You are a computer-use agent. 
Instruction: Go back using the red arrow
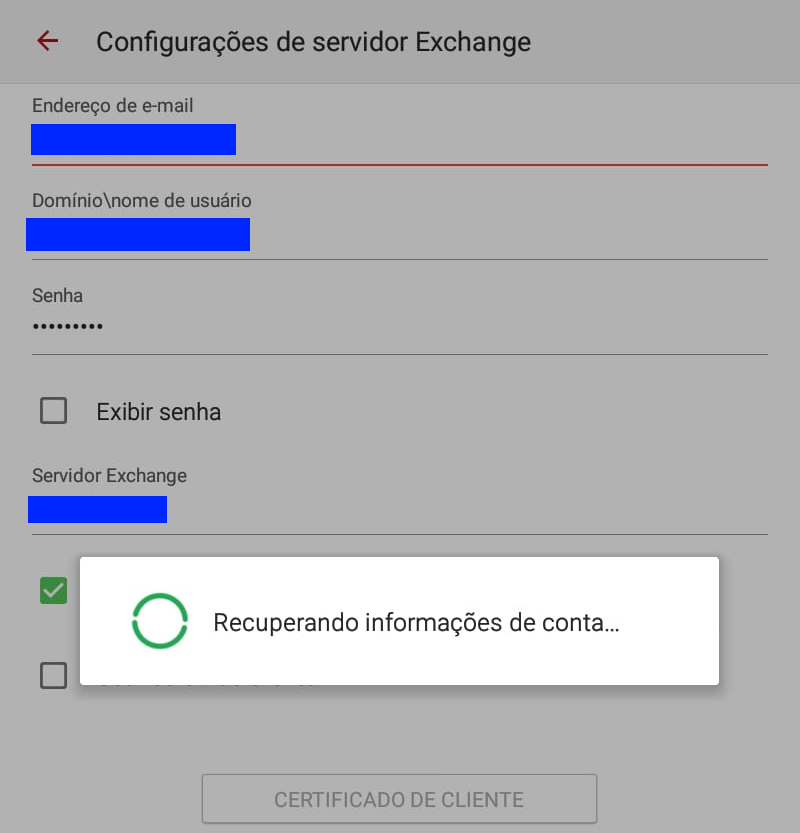point(47,41)
